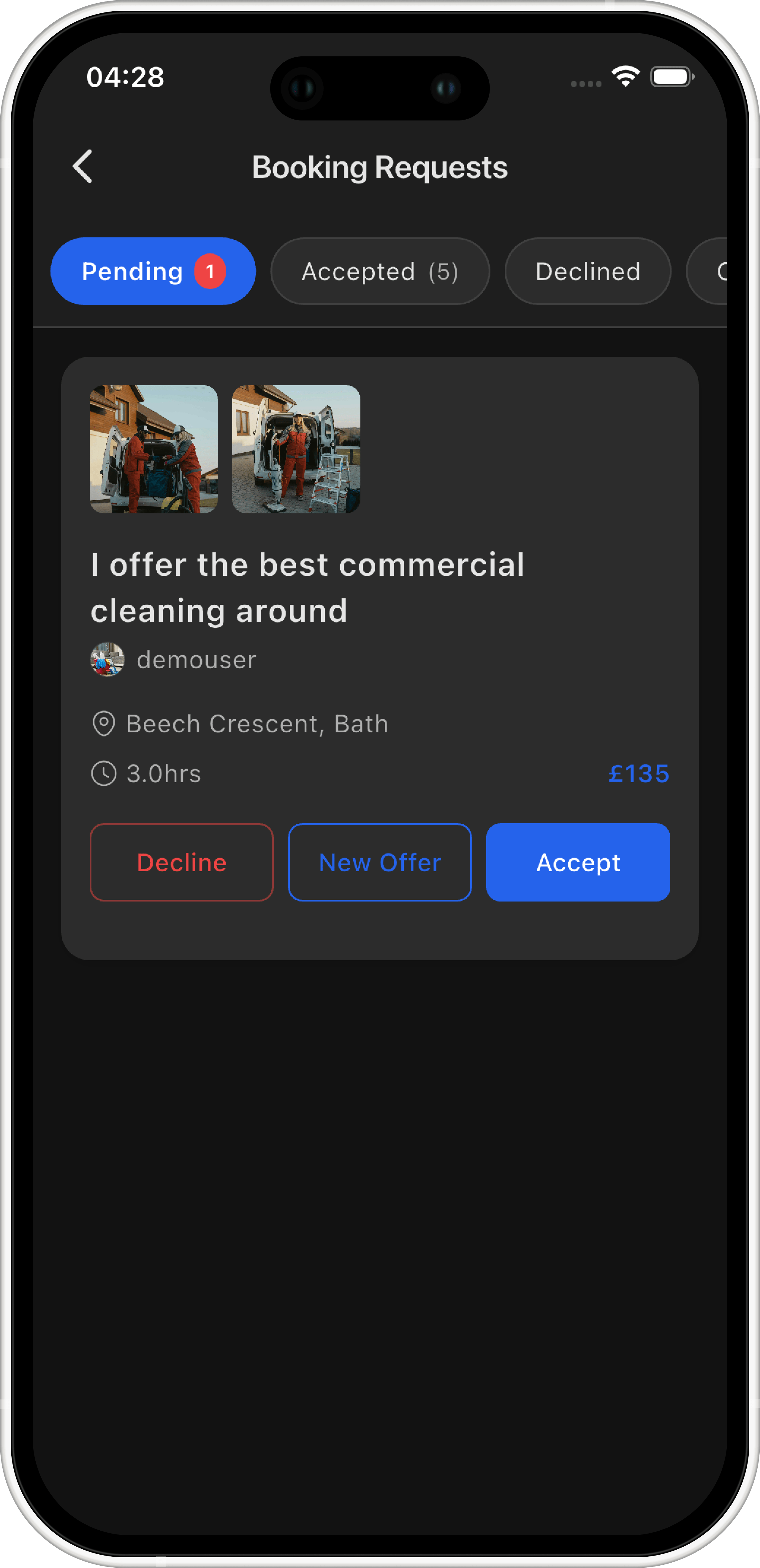Viewport: 760px width, 1568px height.
Task: Switch to the Accepted tab
Action: pyautogui.click(x=379, y=272)
